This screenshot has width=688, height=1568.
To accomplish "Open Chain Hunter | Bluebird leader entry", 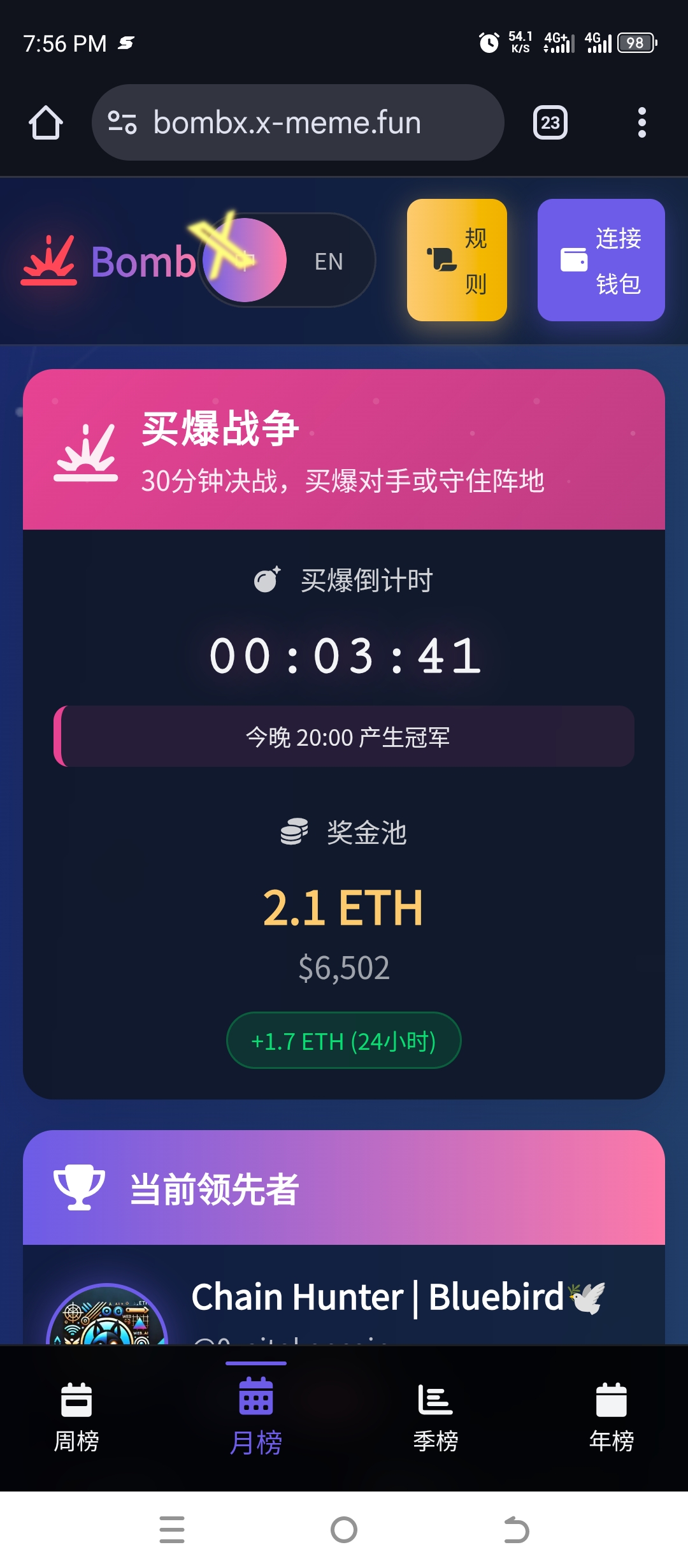I will (x=377, y=1298).
